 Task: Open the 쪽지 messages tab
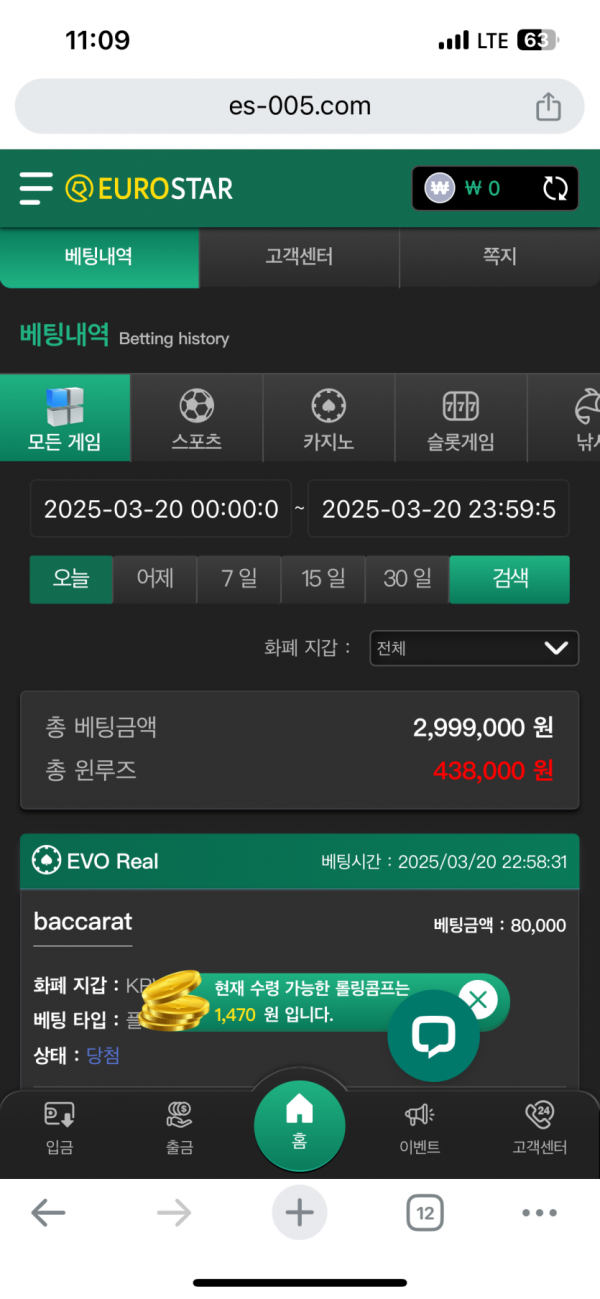[499, 257]
